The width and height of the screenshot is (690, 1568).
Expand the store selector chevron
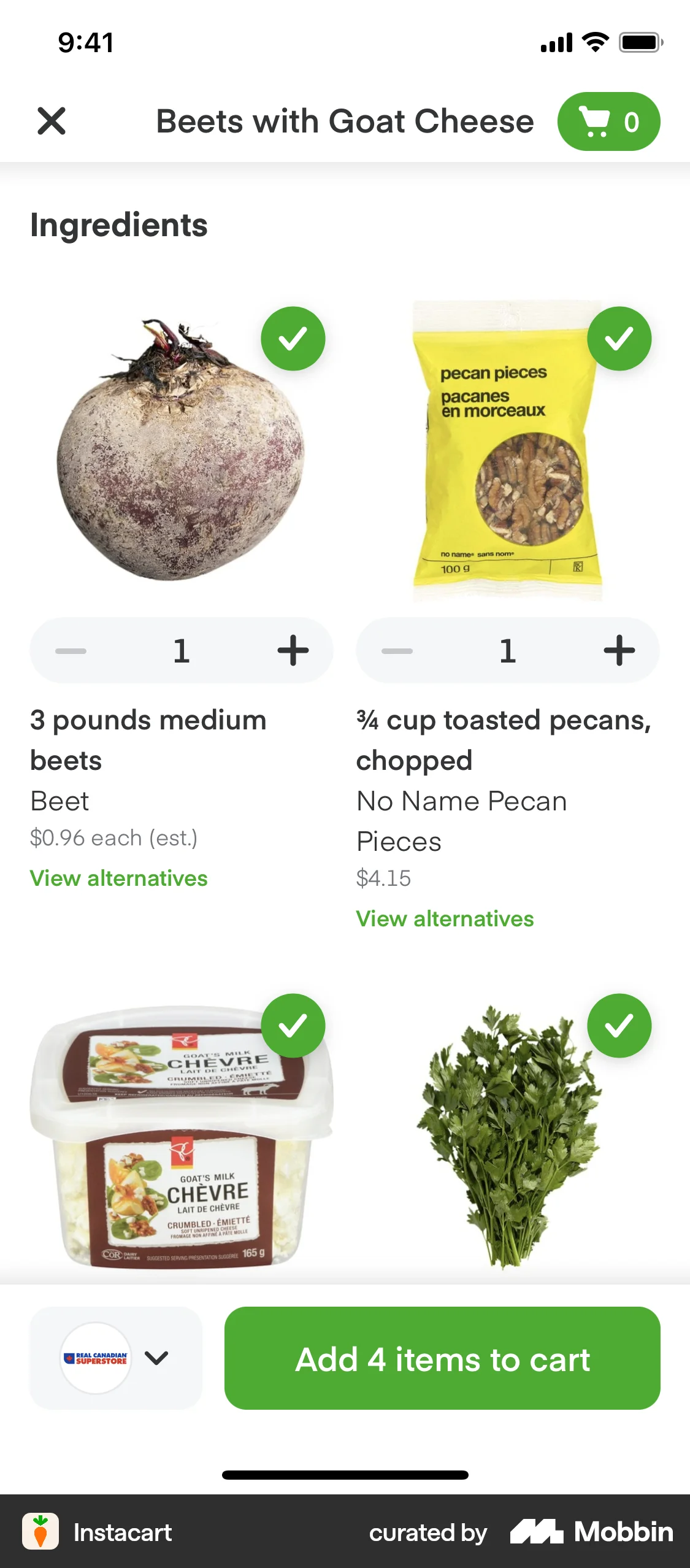tap(156, 1358)
